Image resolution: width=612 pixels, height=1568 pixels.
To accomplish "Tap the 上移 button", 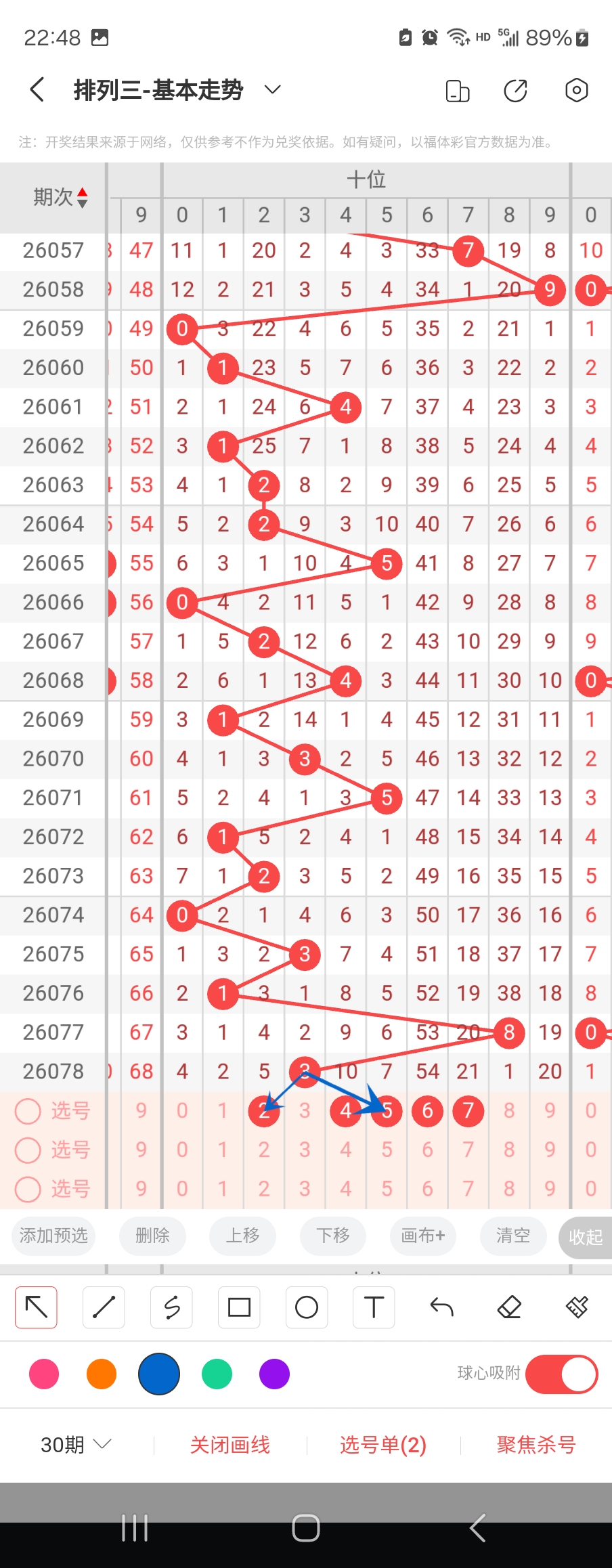I will tap(242, 1236).
